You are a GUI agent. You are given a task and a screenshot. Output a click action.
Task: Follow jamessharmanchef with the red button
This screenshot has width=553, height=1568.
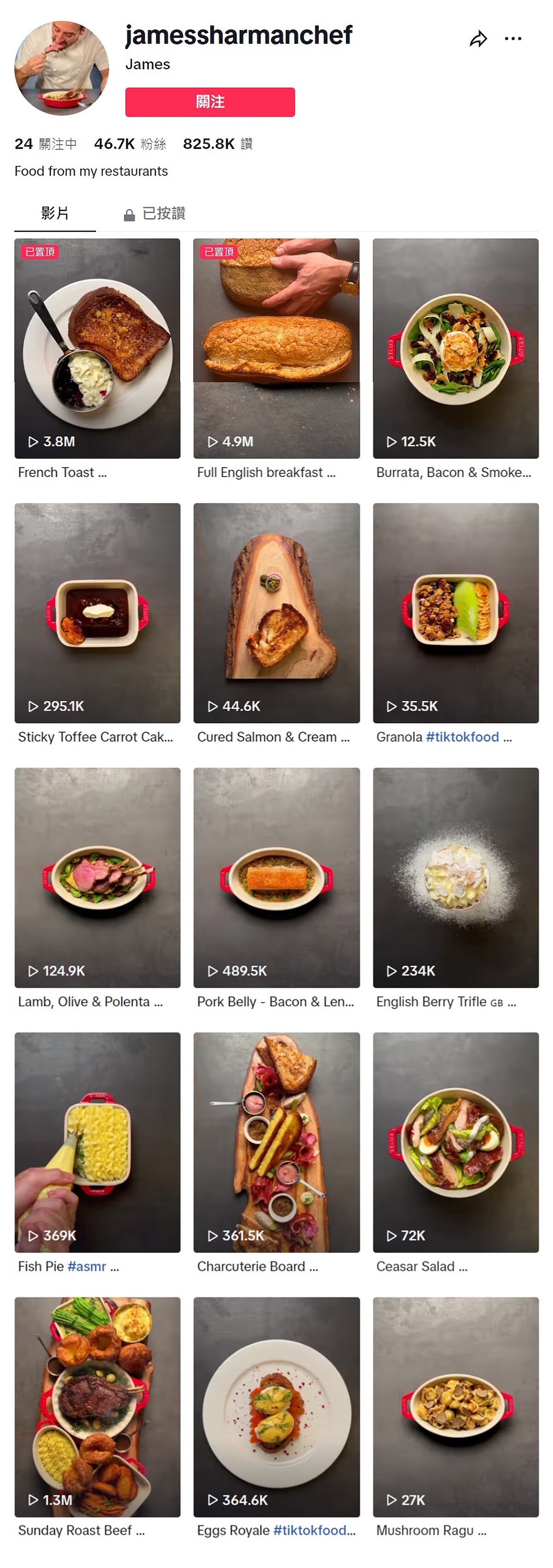pyautogui.click(x=210, y=101)
